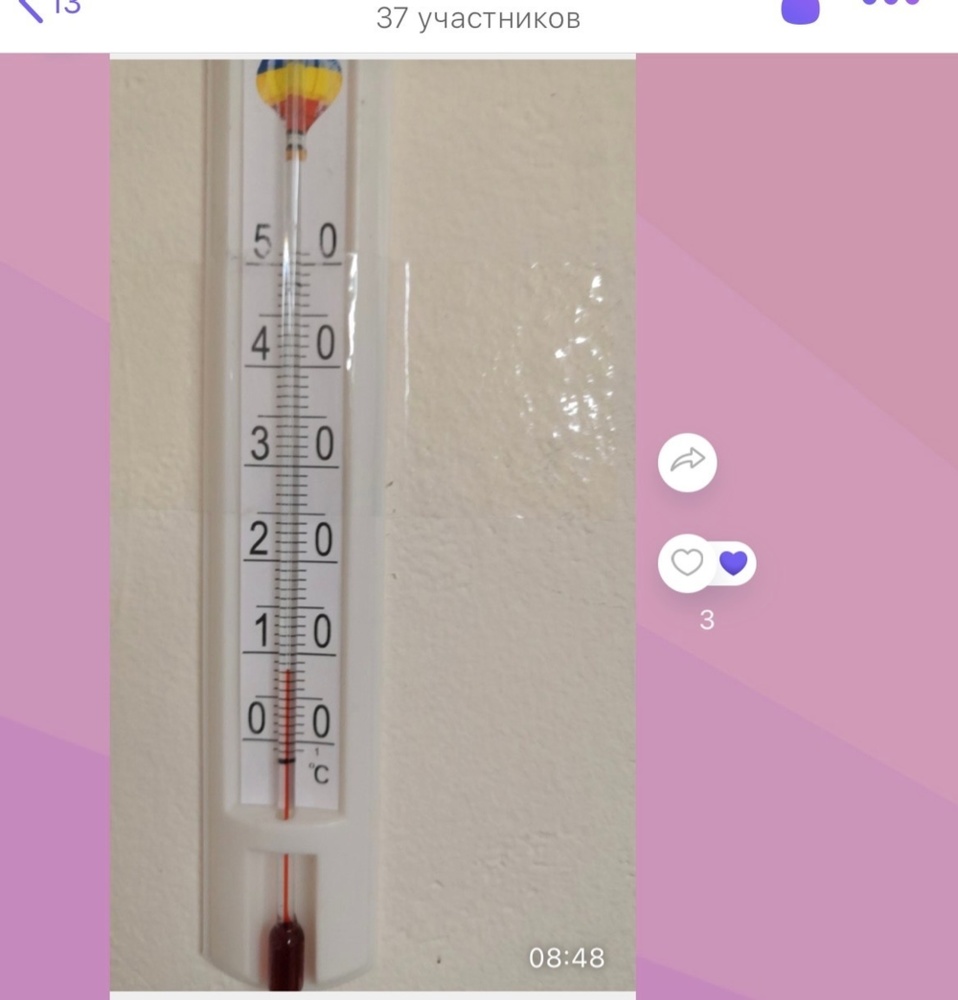The width and height of the screenshot is (958, 1000).
Task: Open the three-dot overflow menu
Action: point(890,5)
